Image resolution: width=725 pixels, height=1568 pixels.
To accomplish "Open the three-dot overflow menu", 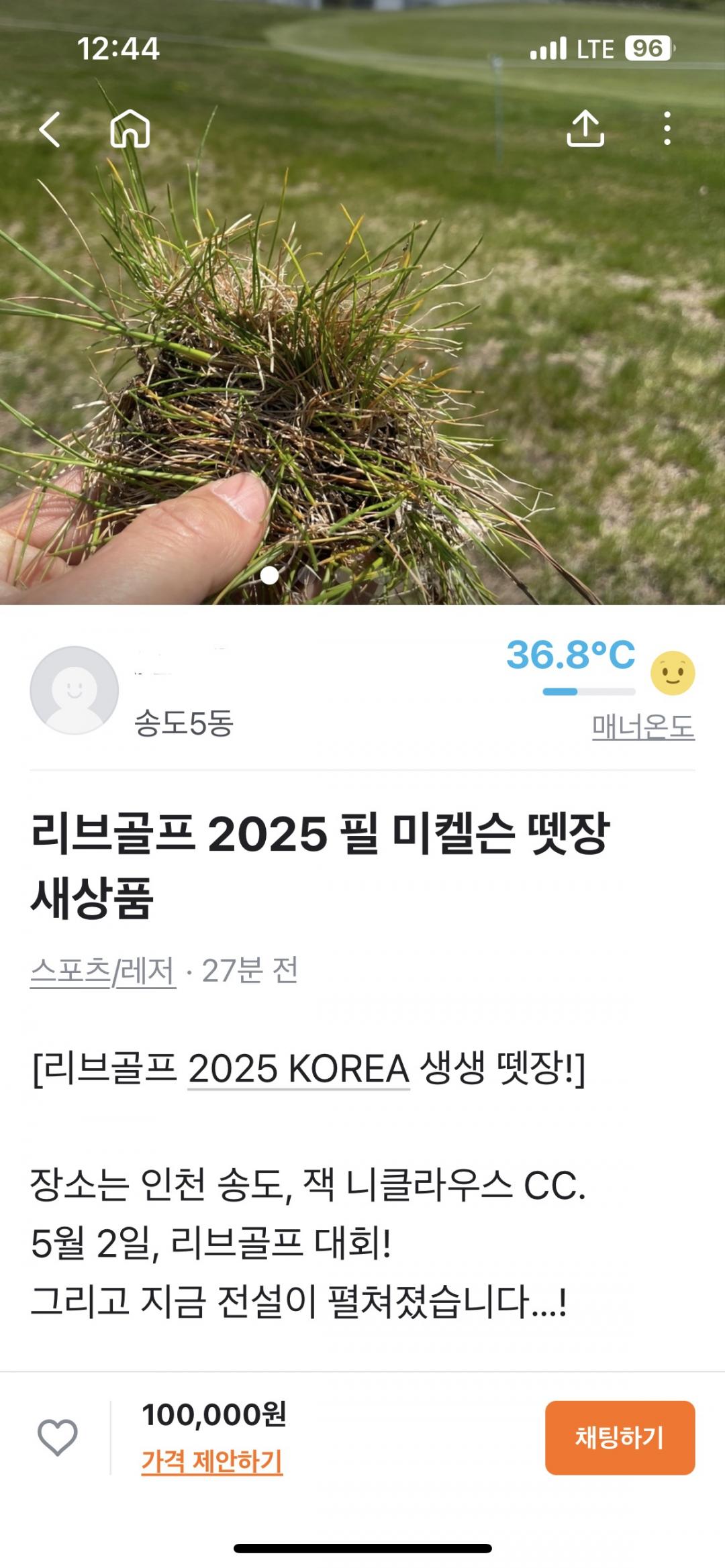I will [666, 129].
